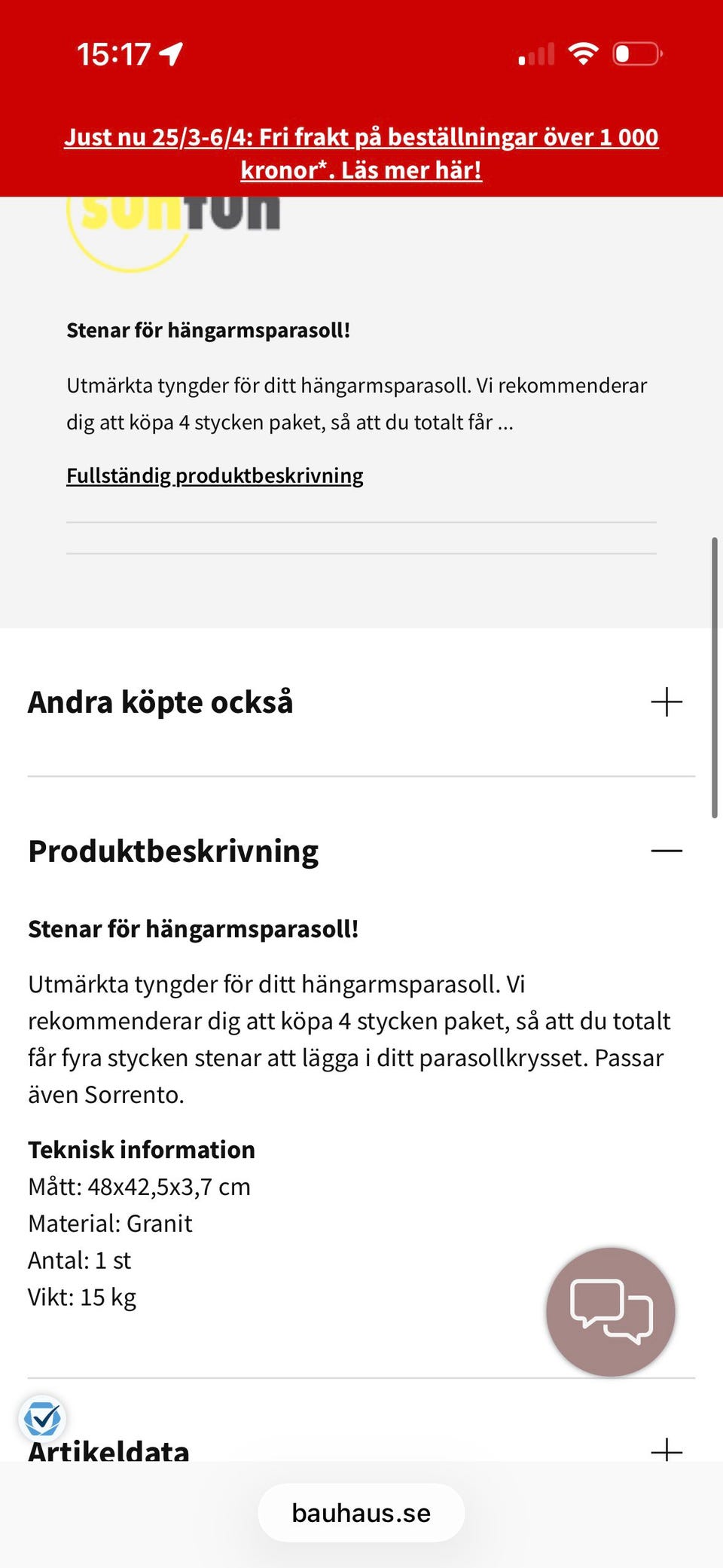Collapse the Produktbeskrivning section
Viewport: 723px width, 1568px height.
(x=667, y=851)
